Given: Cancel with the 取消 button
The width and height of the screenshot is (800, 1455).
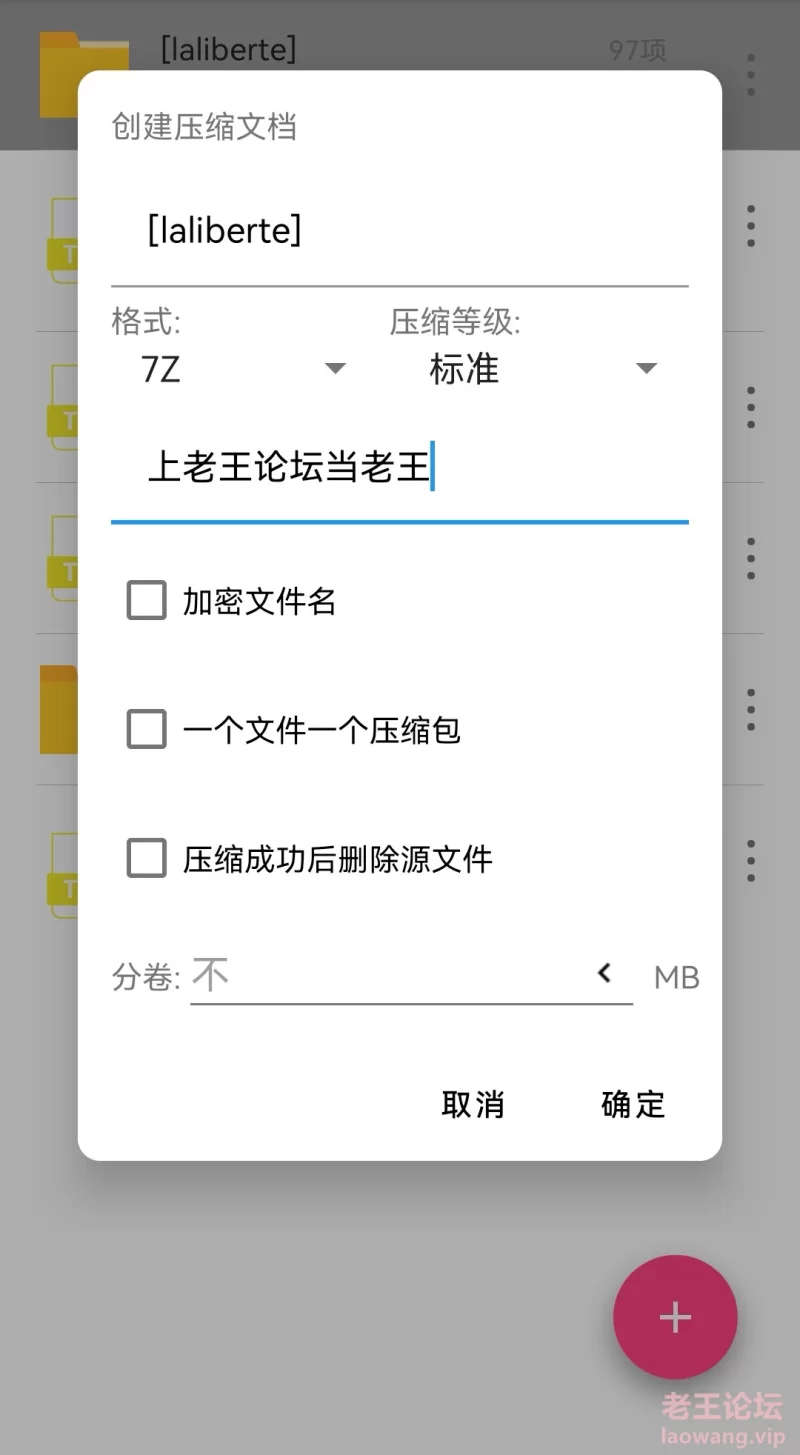Looking at the screenshot, I should (x=473, y=1104).
